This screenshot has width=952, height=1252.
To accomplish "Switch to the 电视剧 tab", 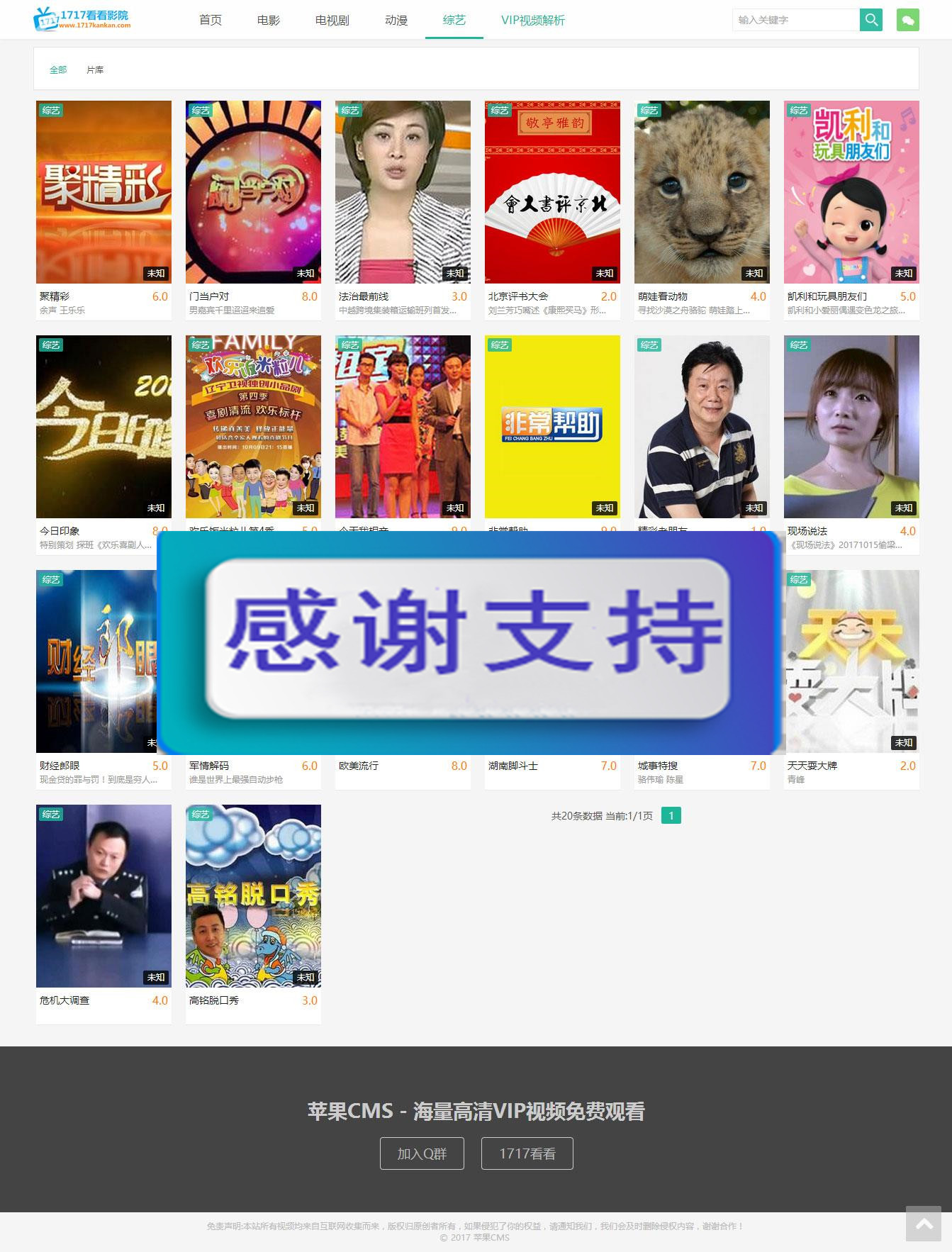I will 332,20.
